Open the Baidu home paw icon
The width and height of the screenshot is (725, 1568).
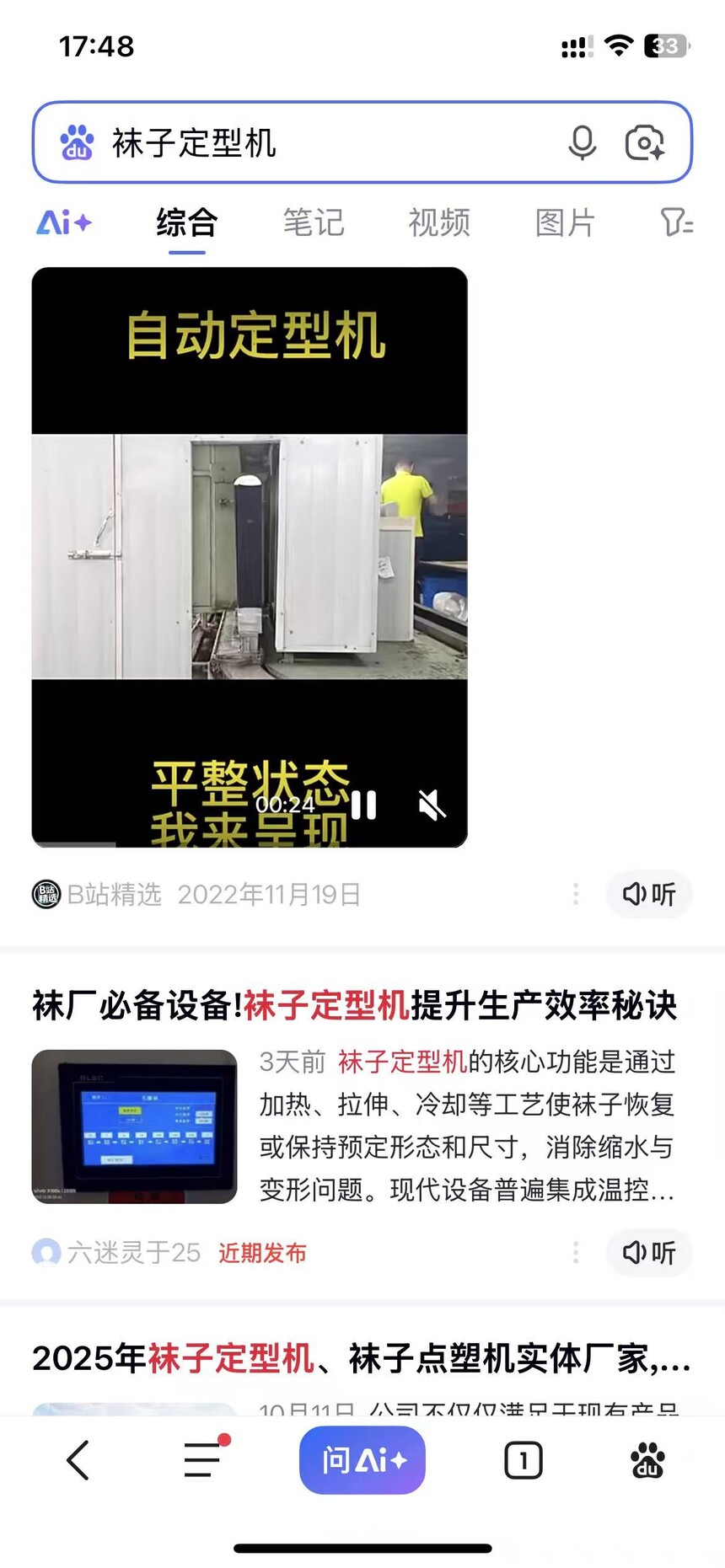[x=647, y=1460]
